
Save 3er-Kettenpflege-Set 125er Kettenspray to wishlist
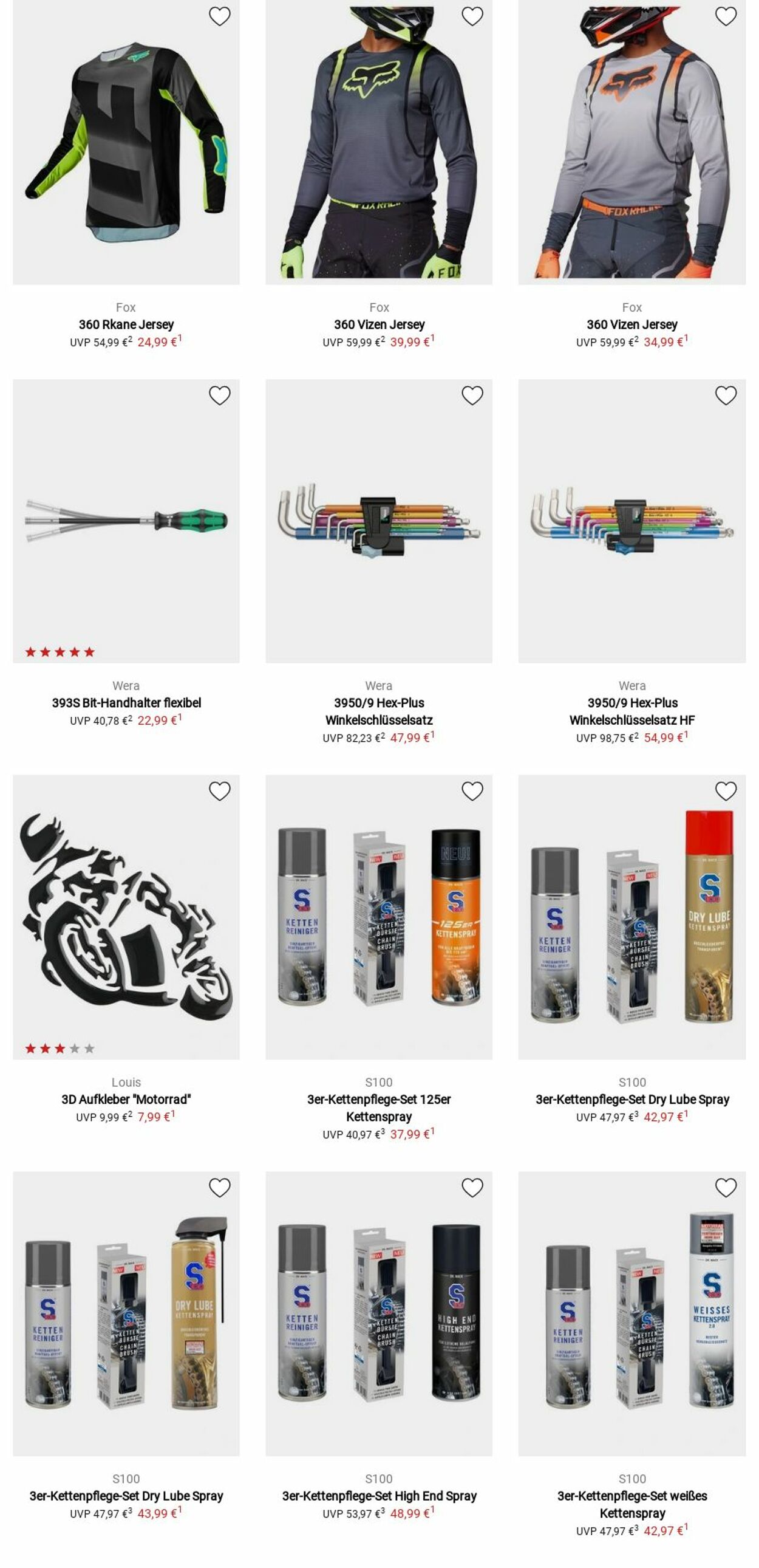(x=472, y=791)
